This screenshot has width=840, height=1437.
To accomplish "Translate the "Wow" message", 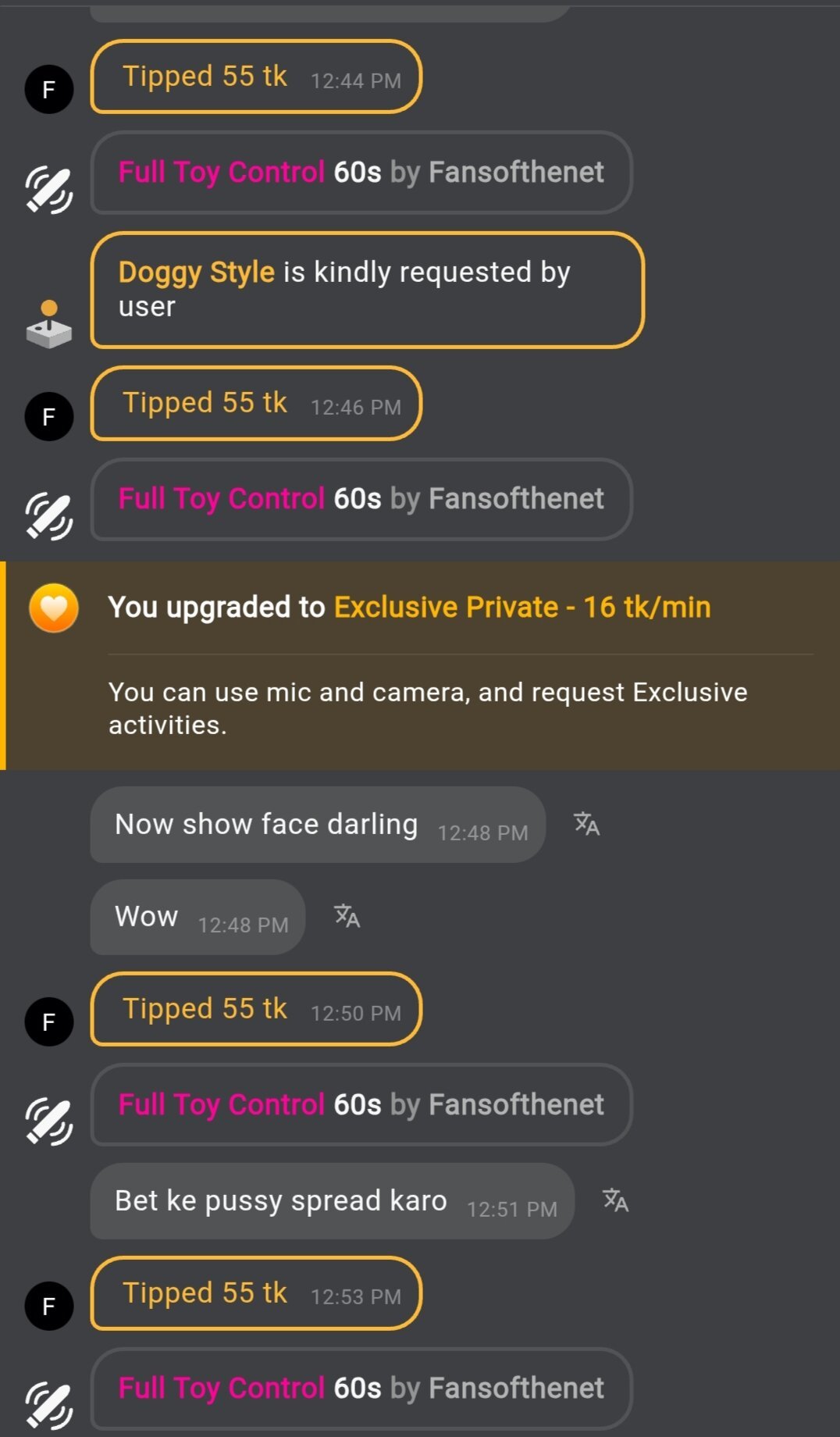I will pos(347,916).
